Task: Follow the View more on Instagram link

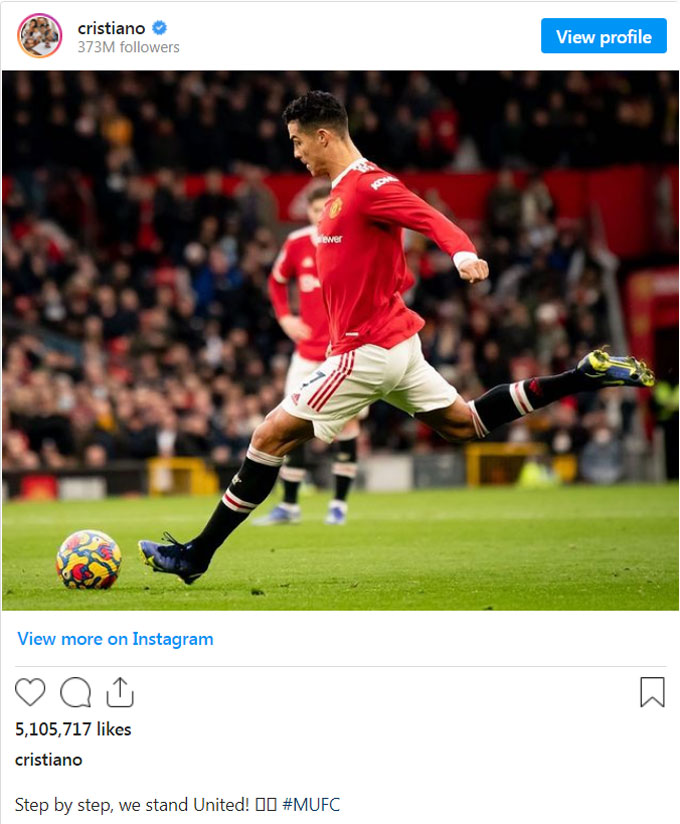Action: [x=115, y=639]
